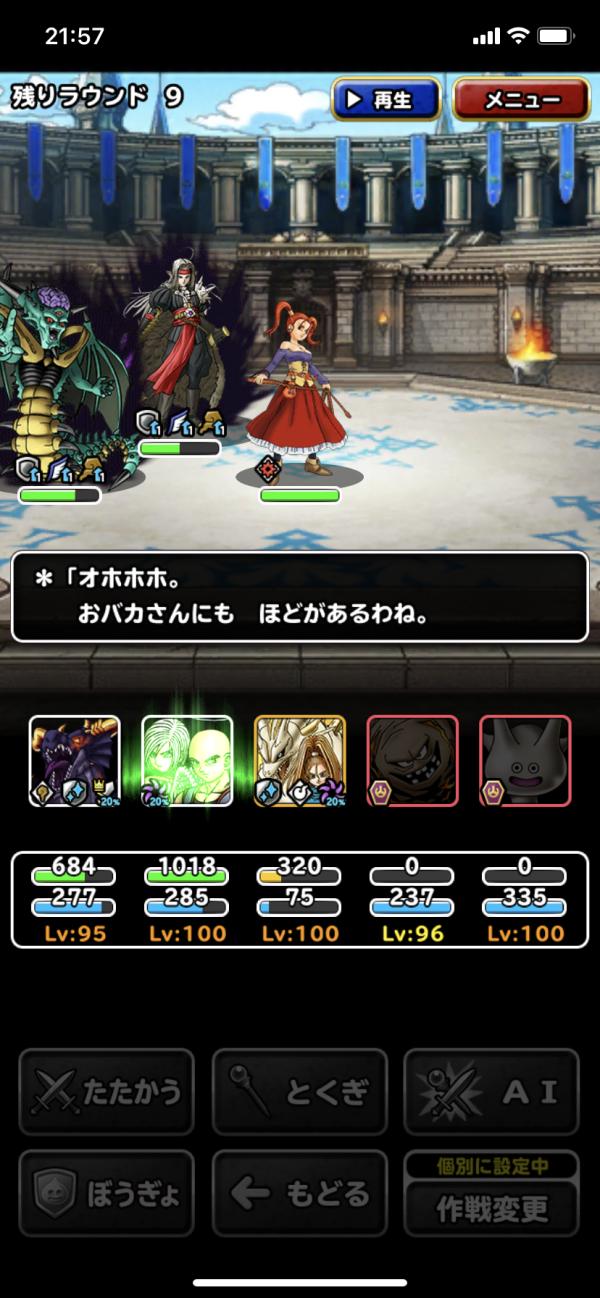Screen dimensions: 600x1298
Task: Select the metal slime party portrait
Action: 525,761
